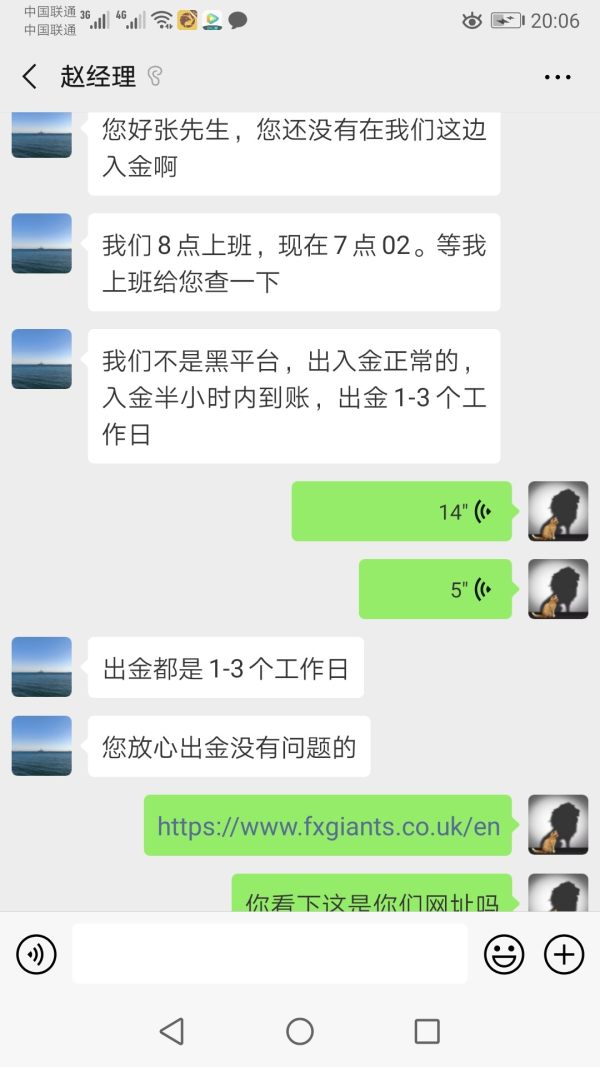
Task: View 赵经理's profile from the avatar next to 出金都是 1-3 个工作日
Action: 42,667
